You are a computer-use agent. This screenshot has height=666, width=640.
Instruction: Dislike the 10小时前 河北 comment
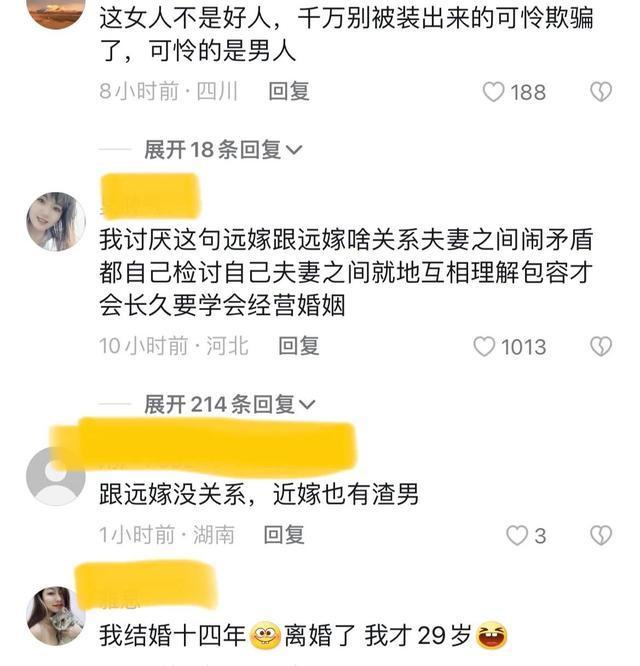600,347
